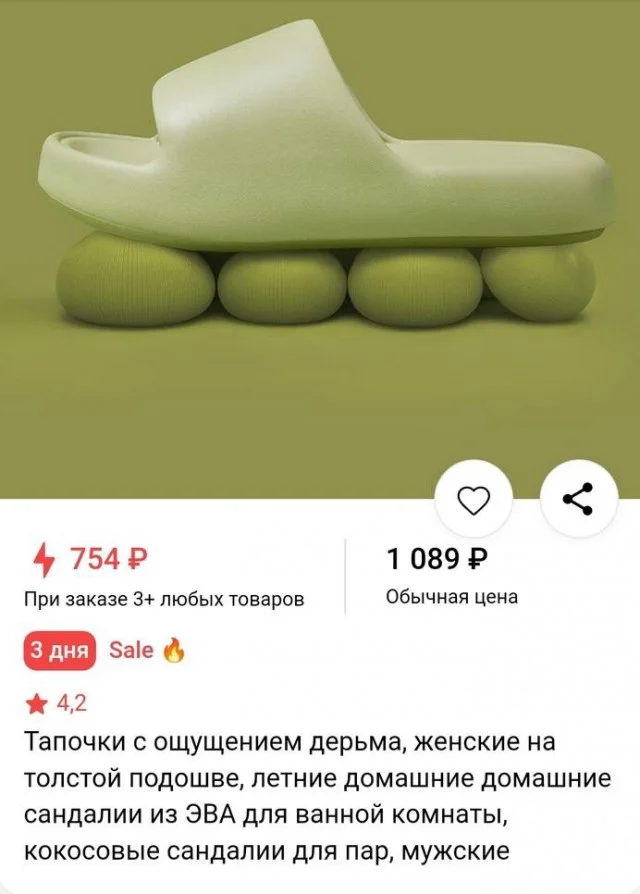Share this slipper listing
This screenshot has width=640, height=894.
(x=578, y=499)
